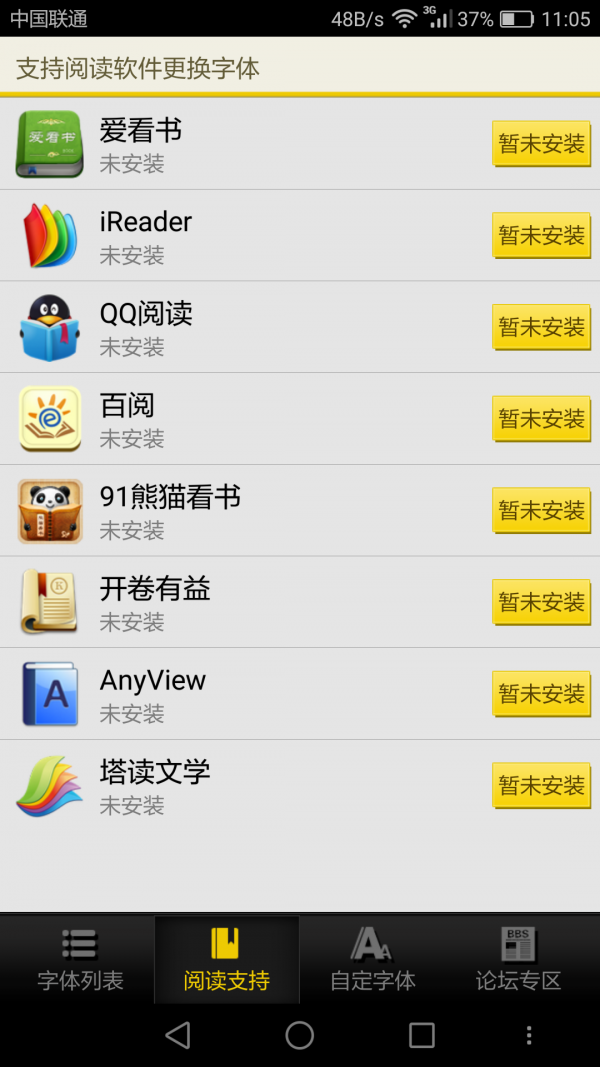Open the 自定字体 tab

(x=373, y=961)
